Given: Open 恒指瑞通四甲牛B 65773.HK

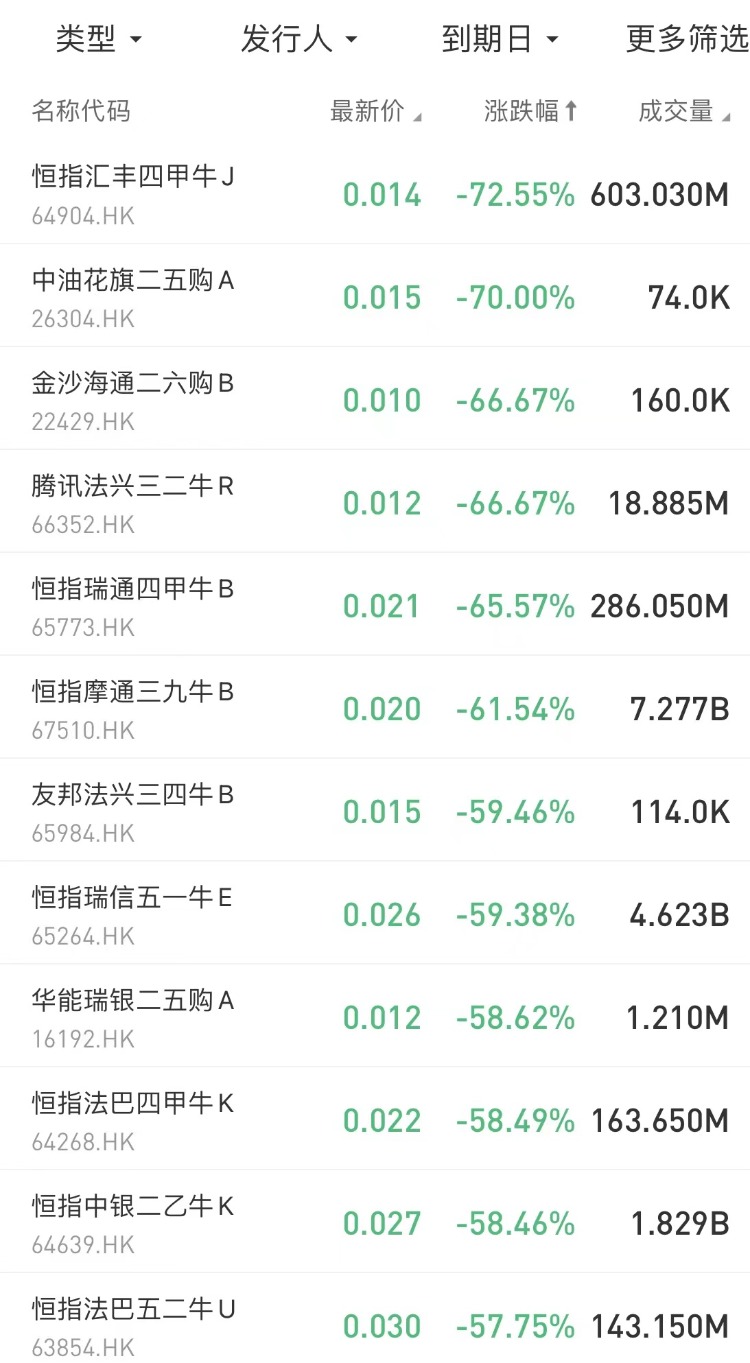Looking at the screenshot, I should pyautogui.click(x=375, y=606).
